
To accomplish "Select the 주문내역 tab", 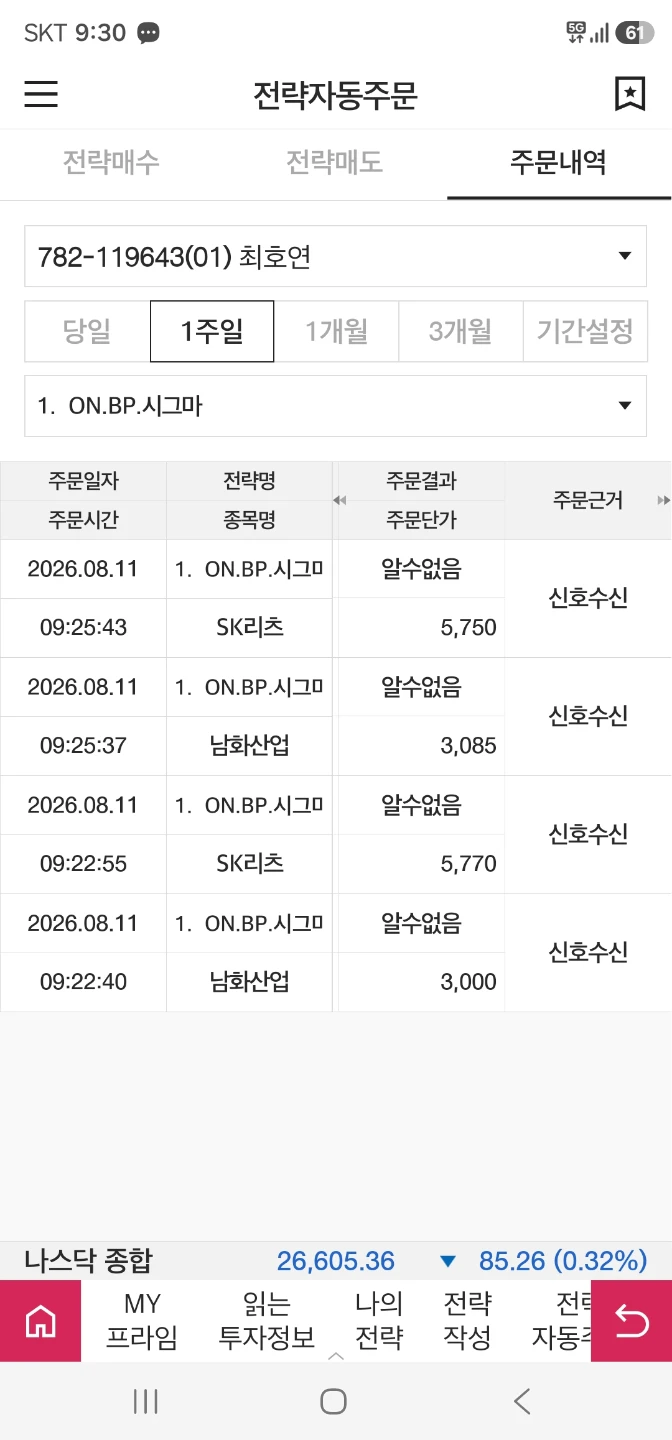I will [559, 163].
